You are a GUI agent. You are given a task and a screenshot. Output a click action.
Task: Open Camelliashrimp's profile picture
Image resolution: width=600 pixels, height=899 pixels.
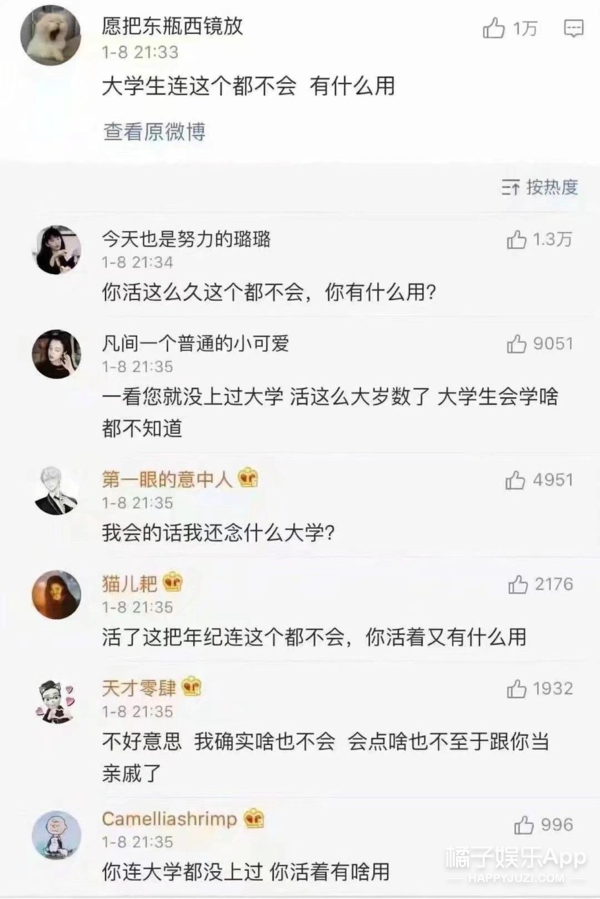coord(57,834)
